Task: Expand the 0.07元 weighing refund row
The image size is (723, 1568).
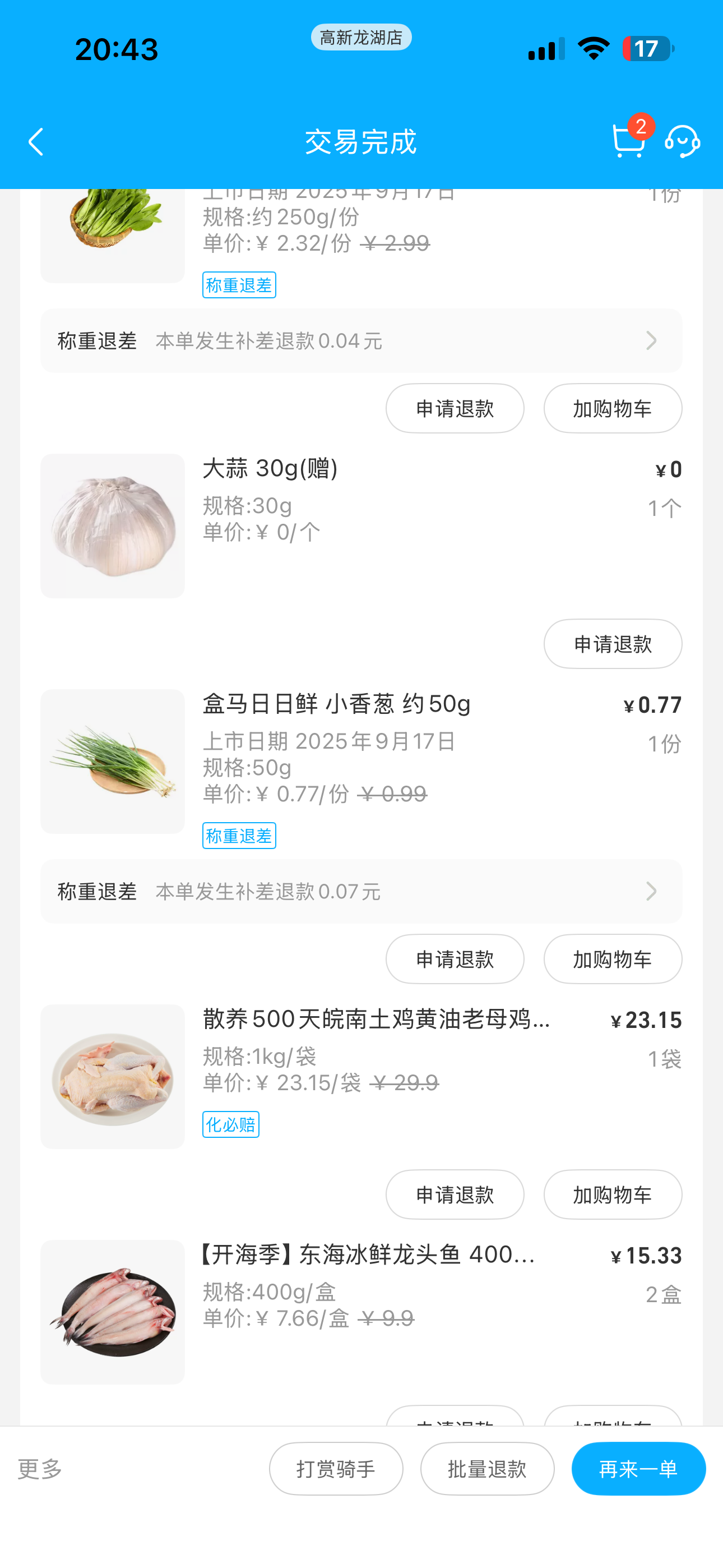Action: coord(361,892)
